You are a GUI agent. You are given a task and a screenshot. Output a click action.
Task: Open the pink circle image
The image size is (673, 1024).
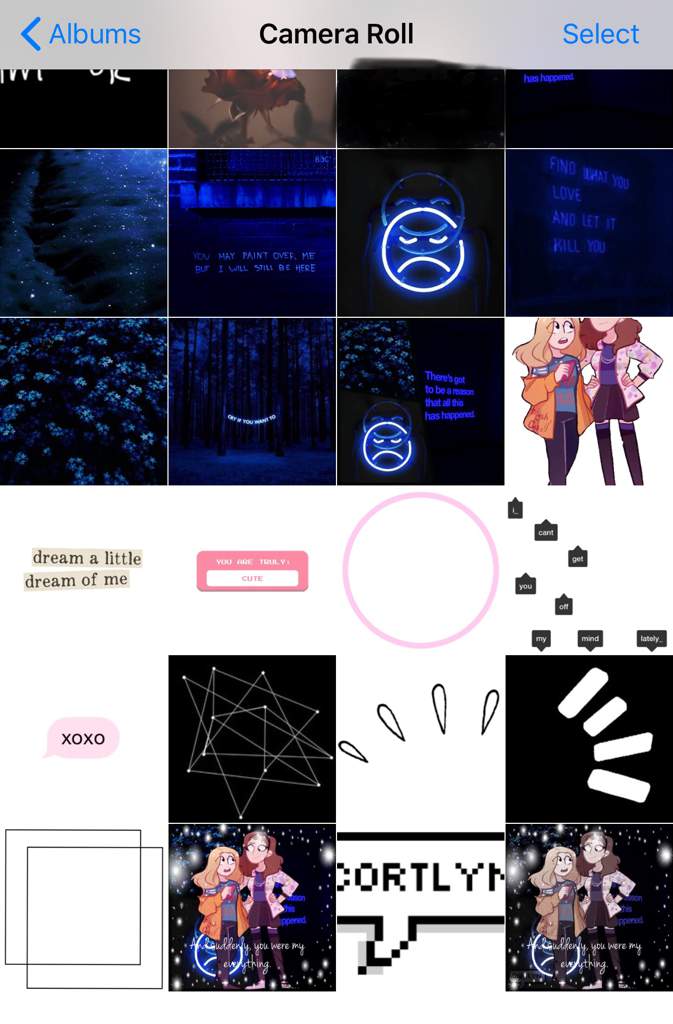tap(420, 570)
